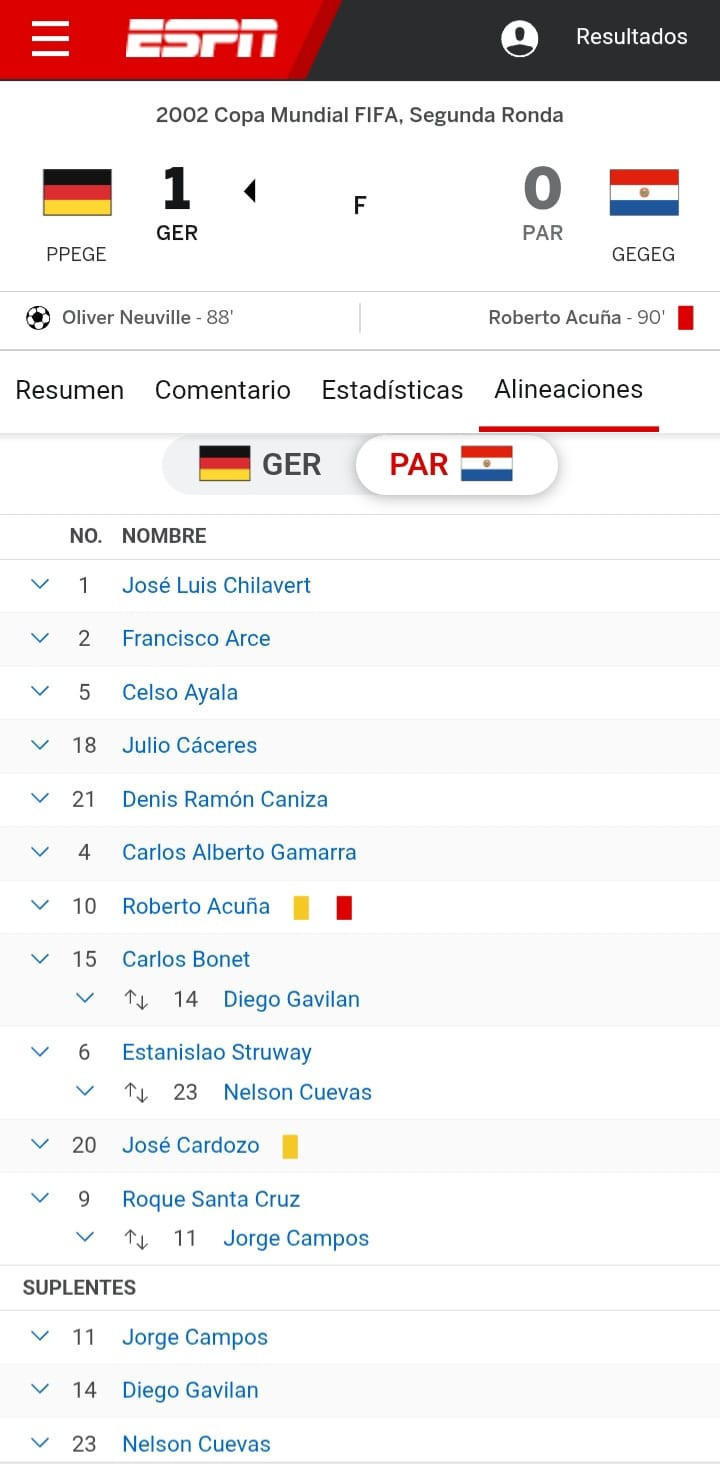Image resolution: width=720 pixels, height=1472 pixels.
Task: Select the Alineaciones tab
Action: [569, 389]
